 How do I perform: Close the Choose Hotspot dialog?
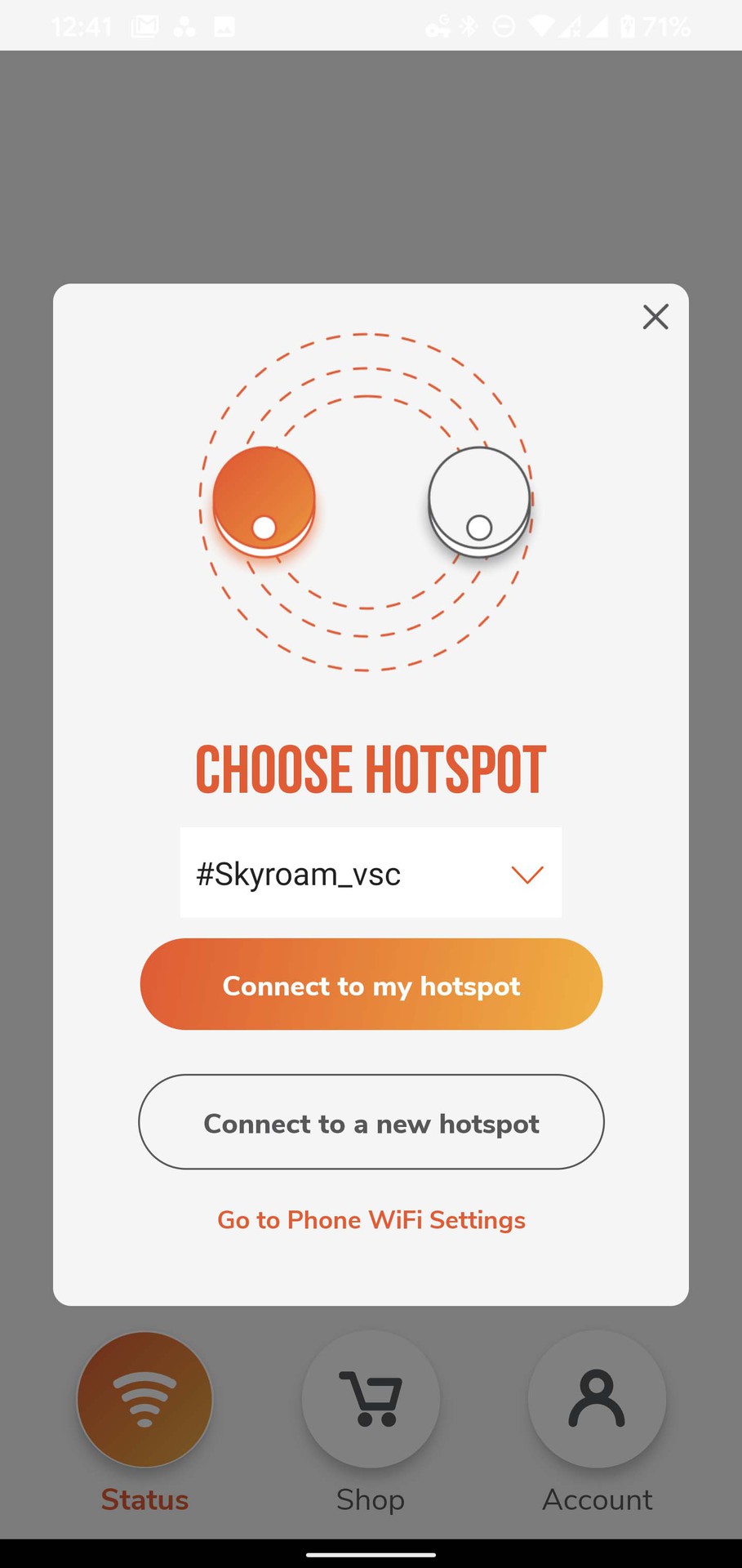(655, 317)
